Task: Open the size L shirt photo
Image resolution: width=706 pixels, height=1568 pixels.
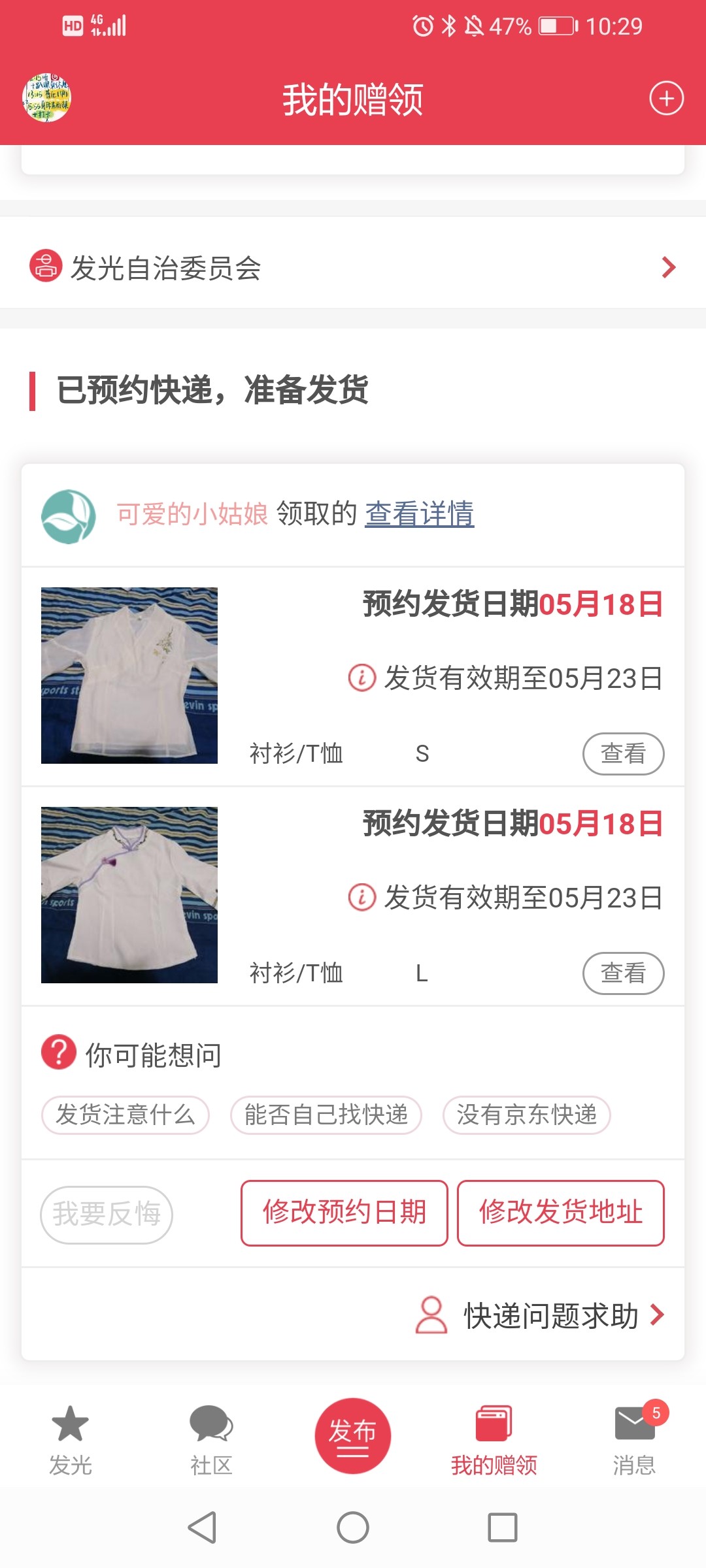Action: pos(129,895)
